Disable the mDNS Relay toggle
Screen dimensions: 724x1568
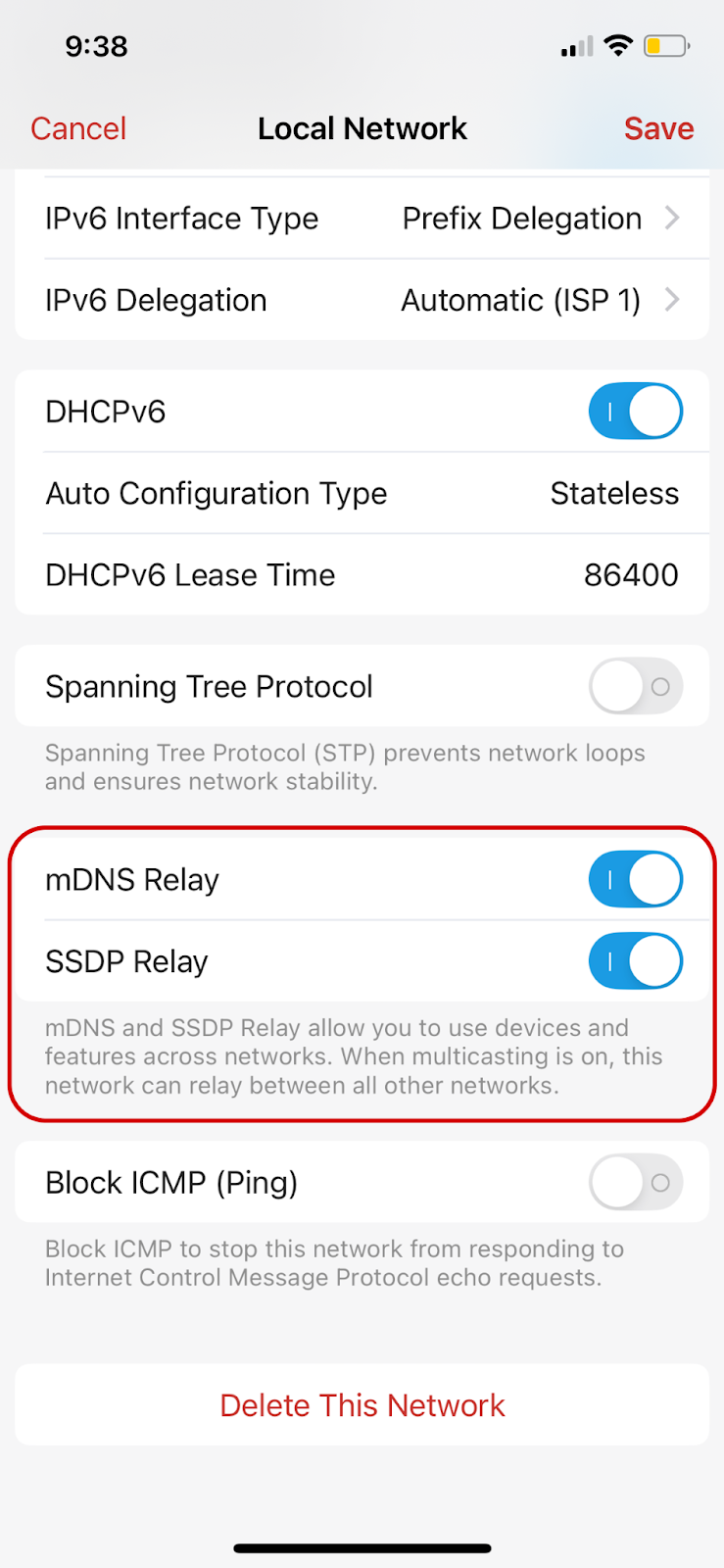[x=635, y=880]
